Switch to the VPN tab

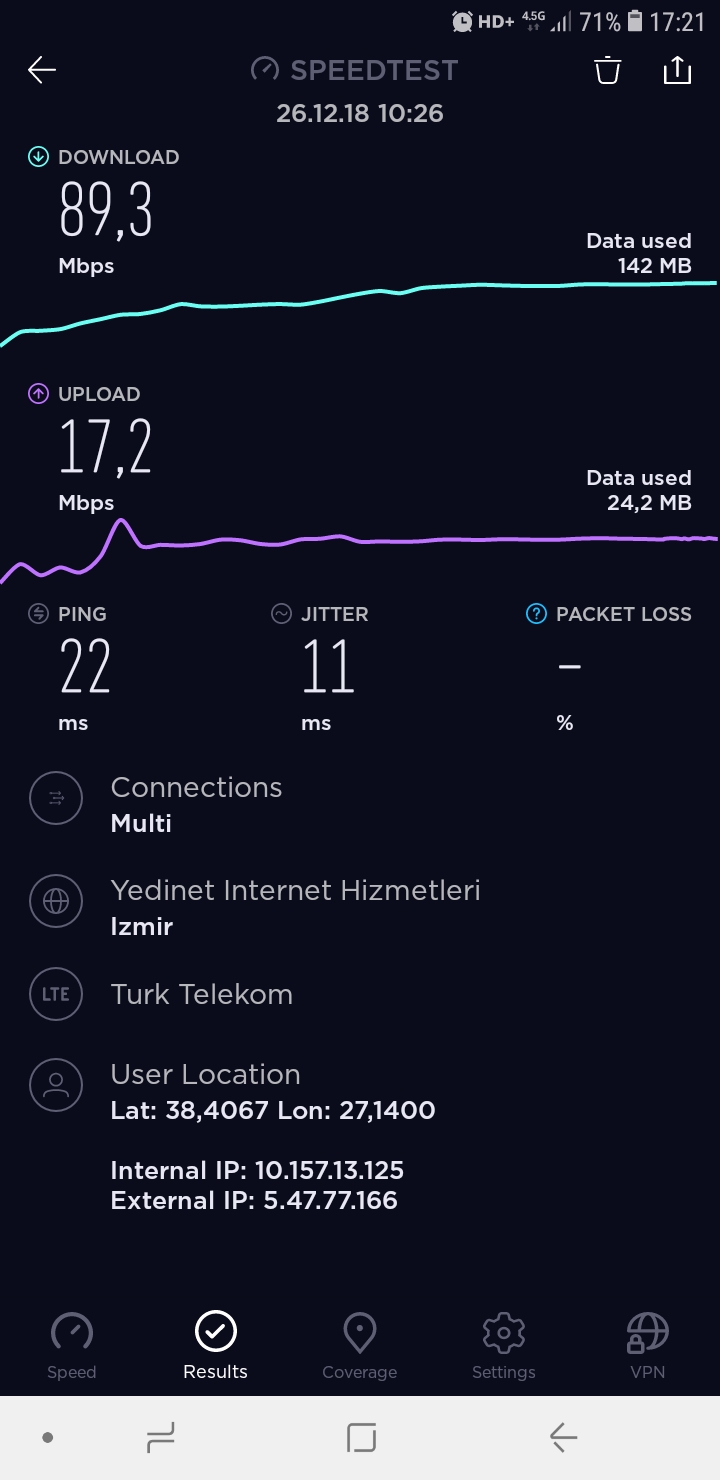click(x=647, y=1345)
